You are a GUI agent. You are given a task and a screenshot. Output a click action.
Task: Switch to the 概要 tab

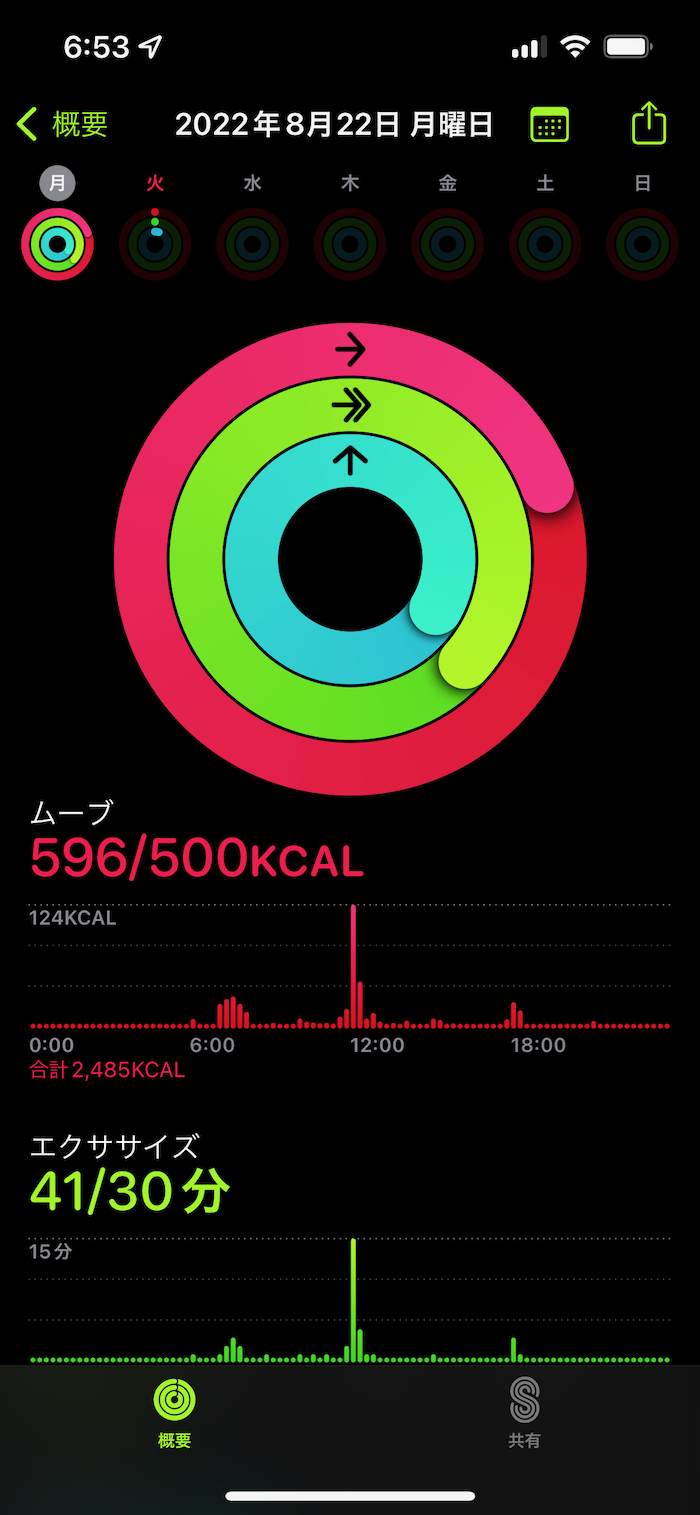click(x=175, y=1412)
